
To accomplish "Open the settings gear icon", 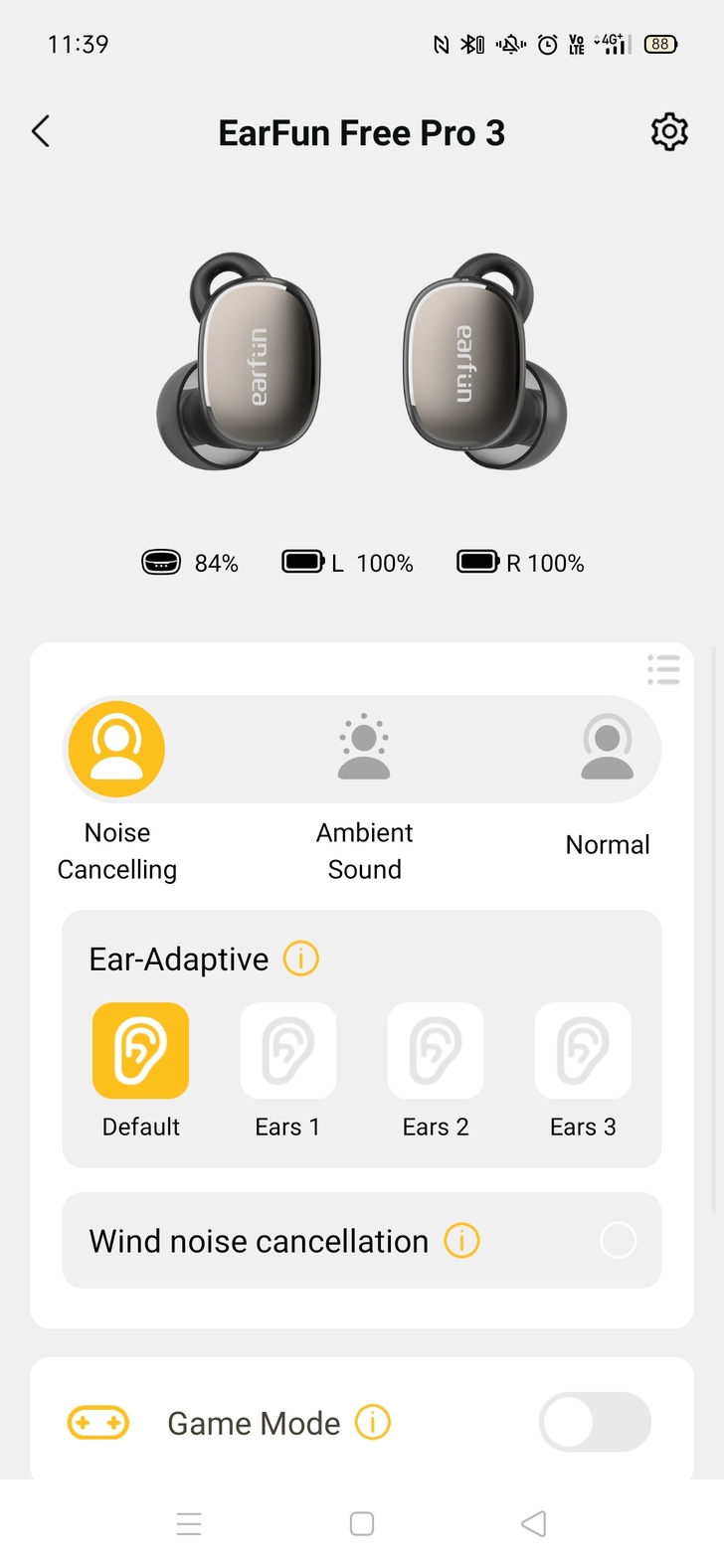I will [x=669, y=131].
